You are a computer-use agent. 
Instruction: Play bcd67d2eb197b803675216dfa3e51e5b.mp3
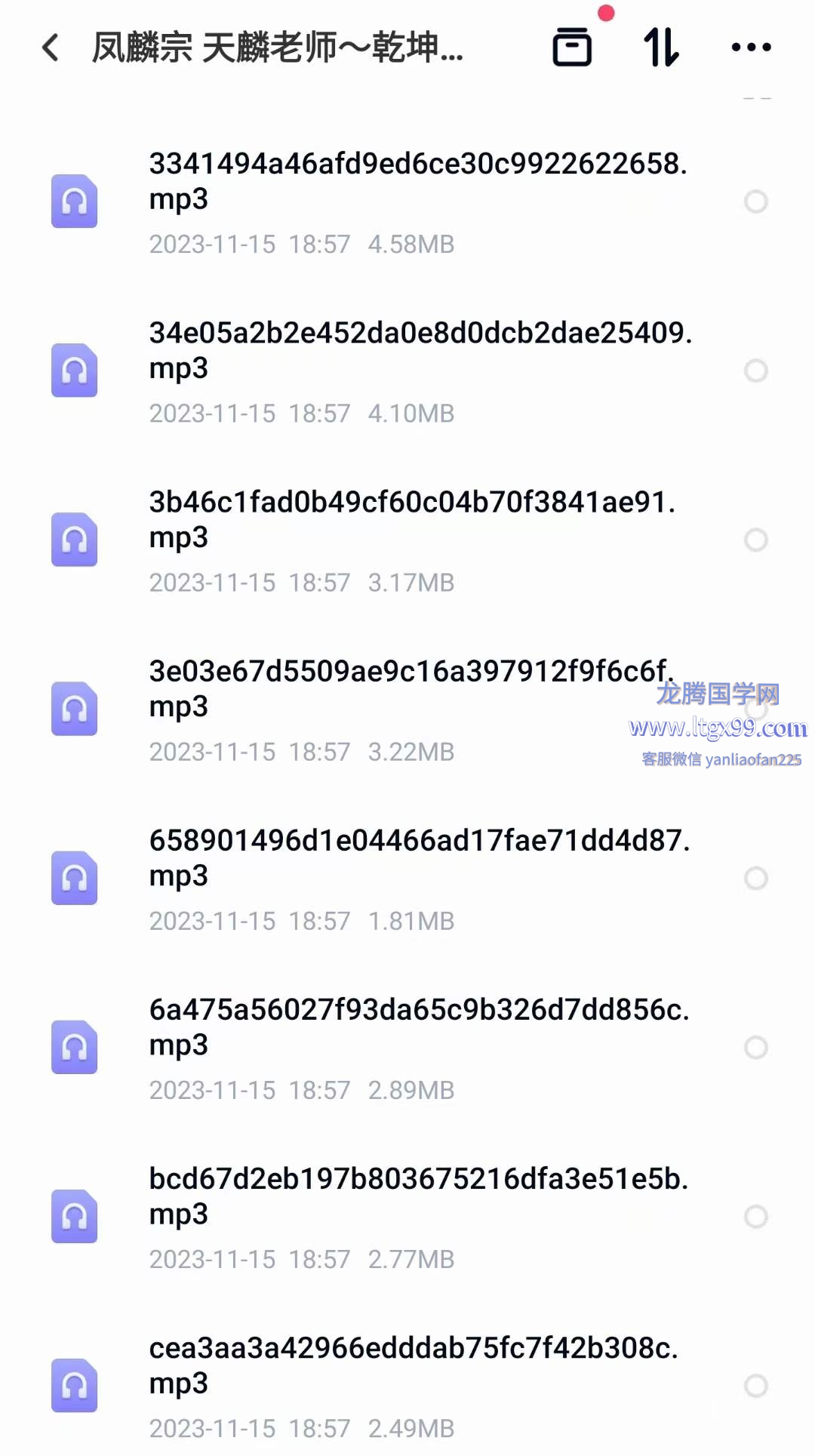point(407,1216)
